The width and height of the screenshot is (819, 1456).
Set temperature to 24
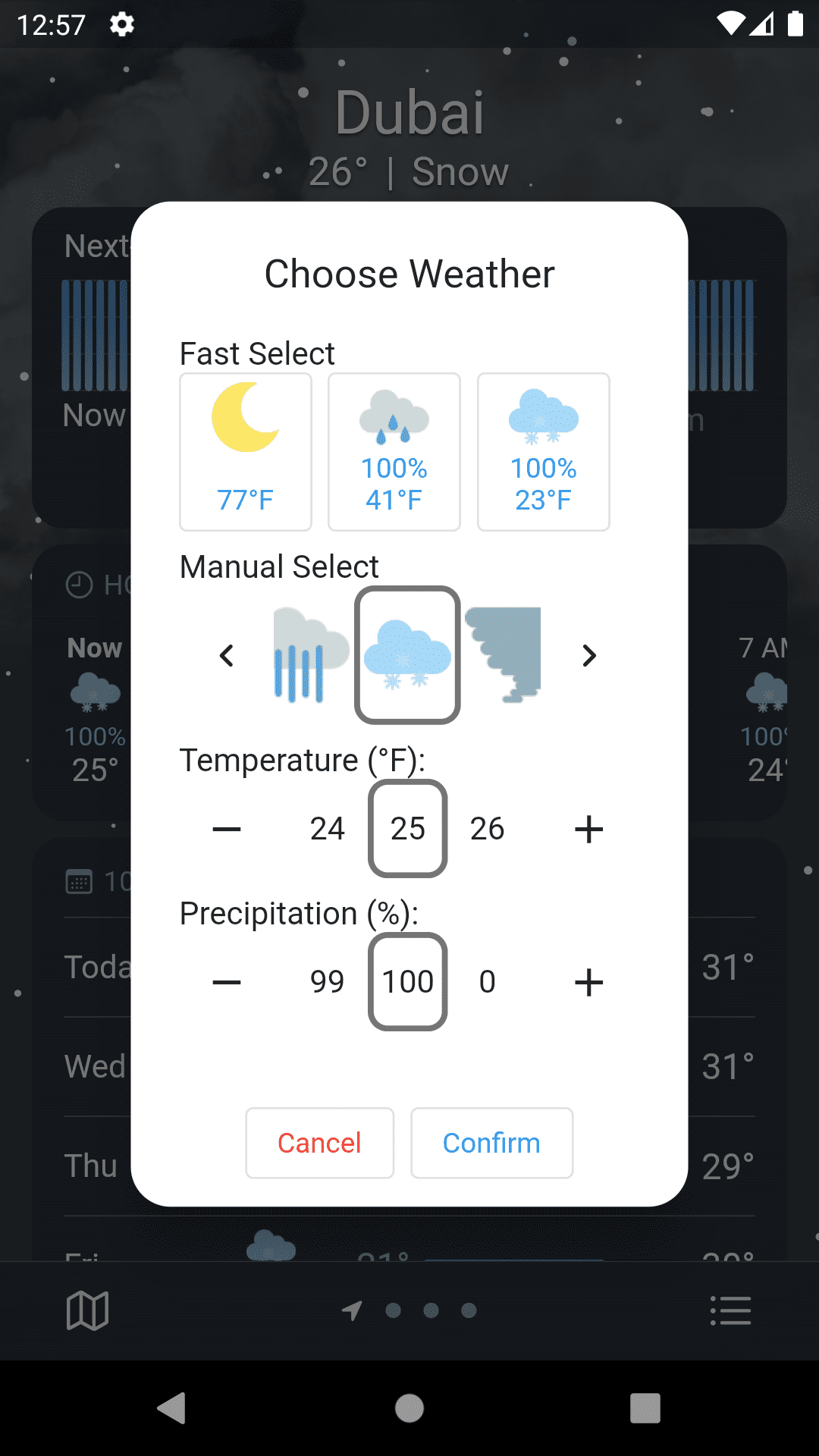point(328,829)
